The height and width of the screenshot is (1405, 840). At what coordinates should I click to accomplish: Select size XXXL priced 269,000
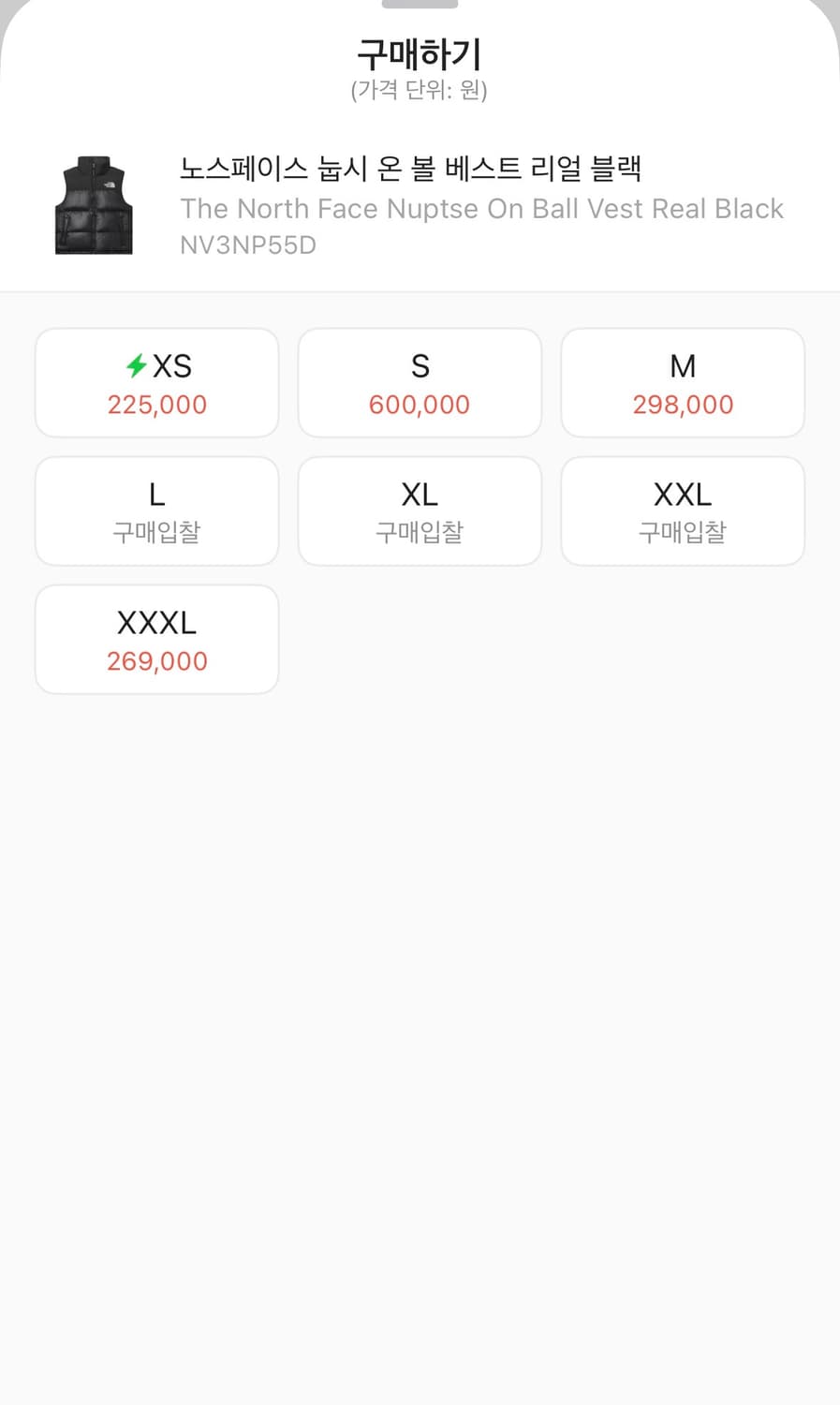click(155, 639)
